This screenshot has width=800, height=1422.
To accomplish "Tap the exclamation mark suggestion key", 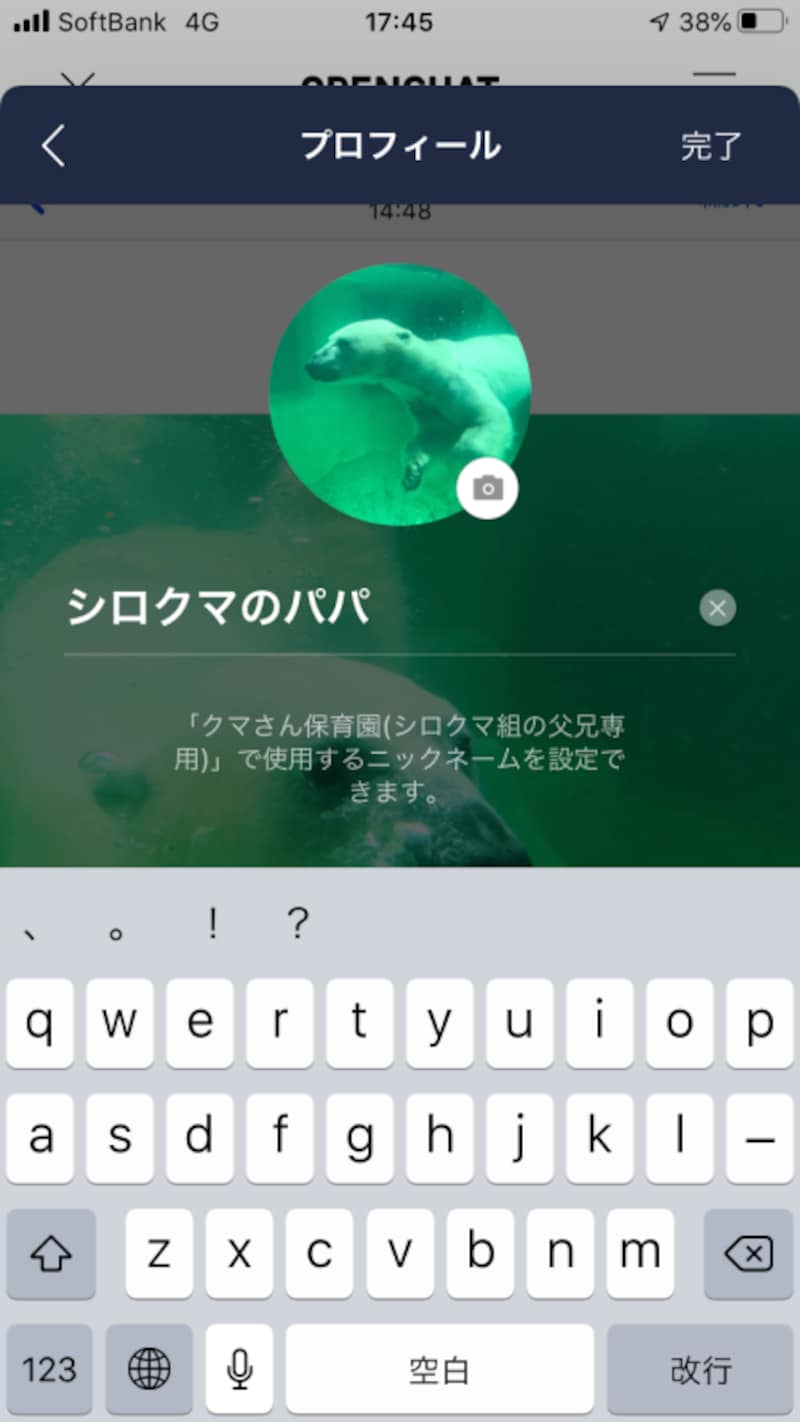I will [213, 925].
